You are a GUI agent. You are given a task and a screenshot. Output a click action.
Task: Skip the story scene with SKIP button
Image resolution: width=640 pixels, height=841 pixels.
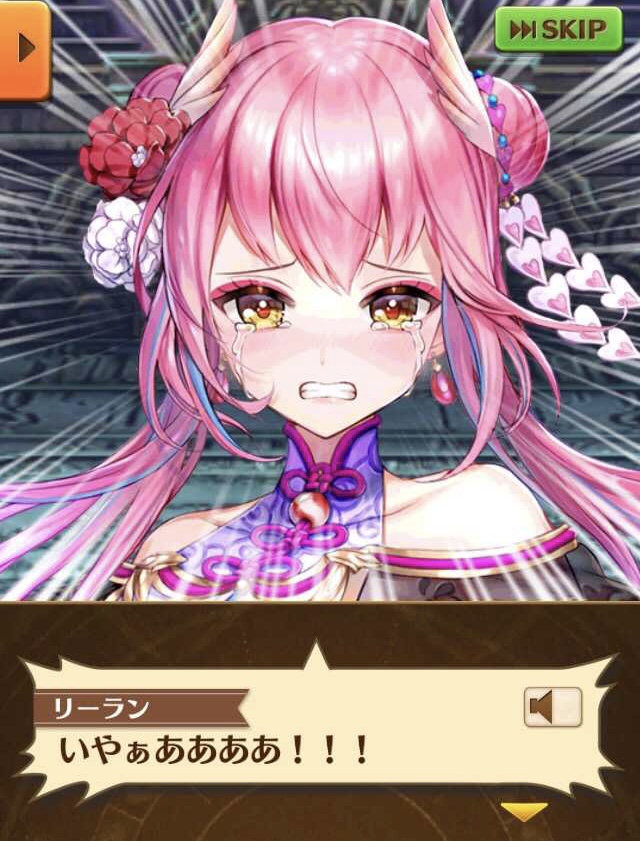(557, 30)
